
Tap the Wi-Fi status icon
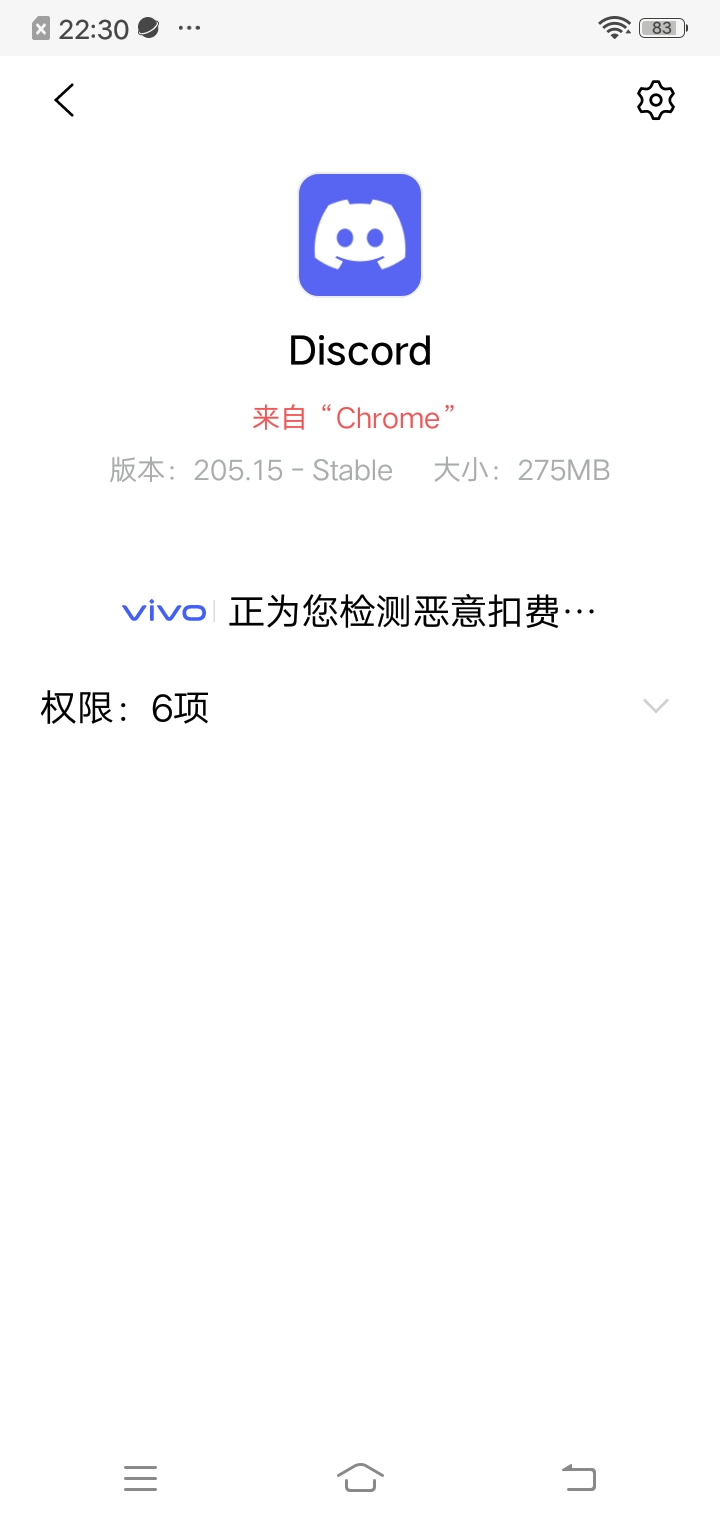[613, 27]
